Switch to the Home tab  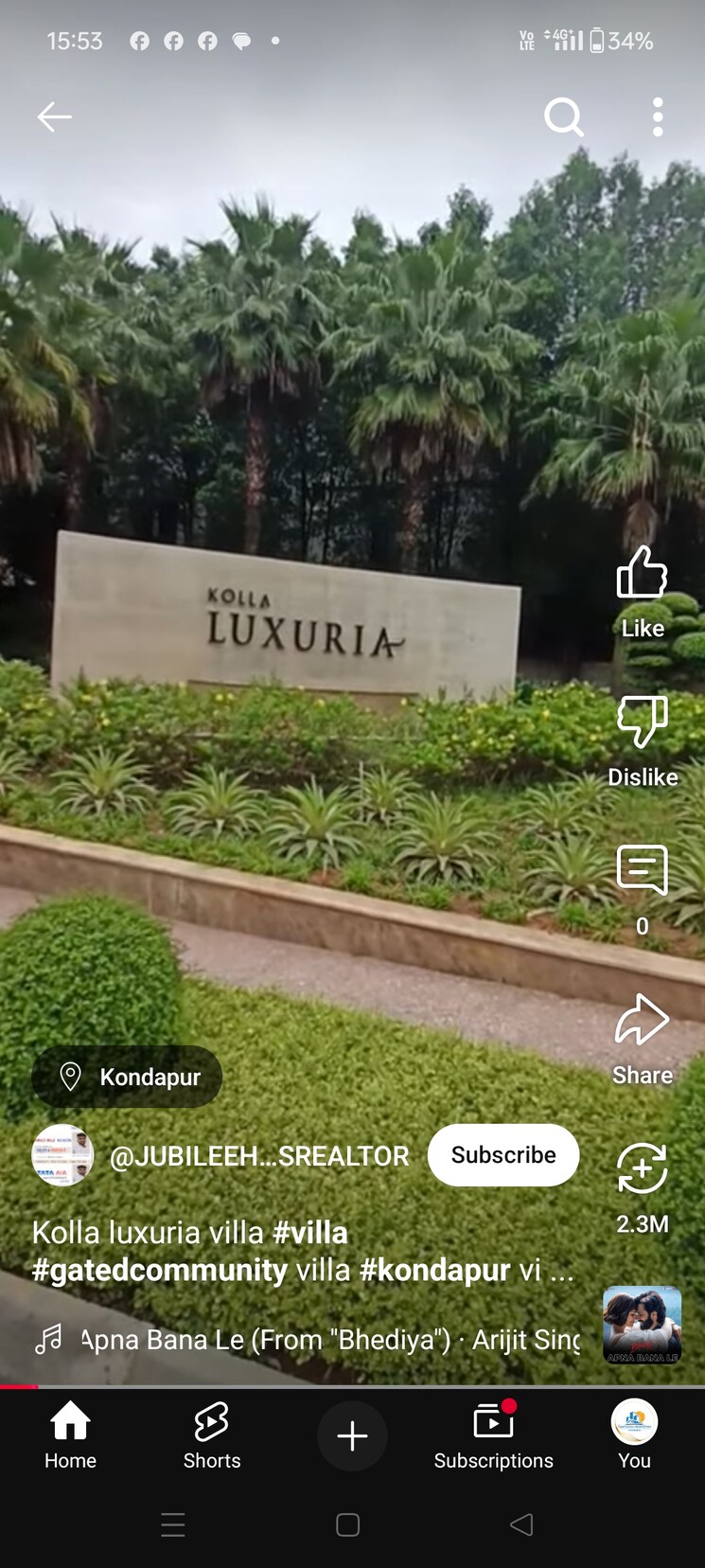point(70,1435)
